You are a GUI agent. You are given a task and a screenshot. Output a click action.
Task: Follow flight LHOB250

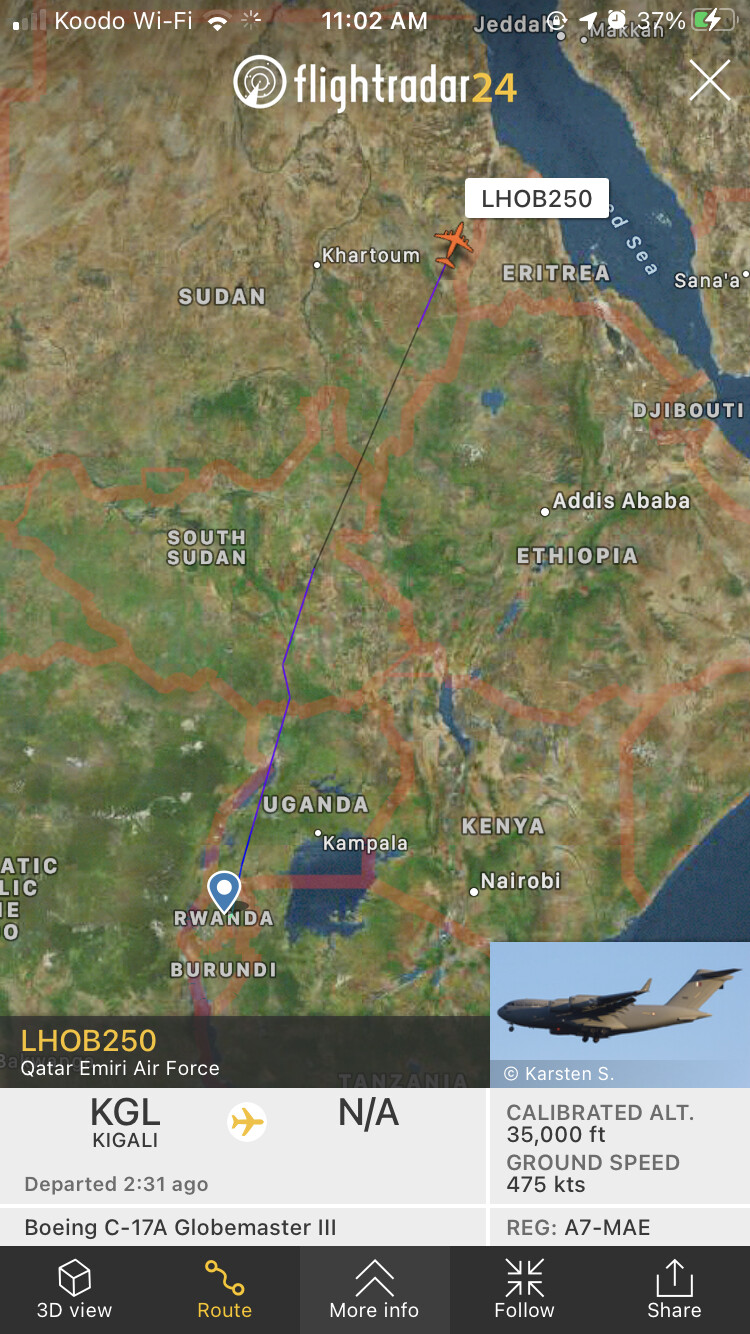(524, 1289)
